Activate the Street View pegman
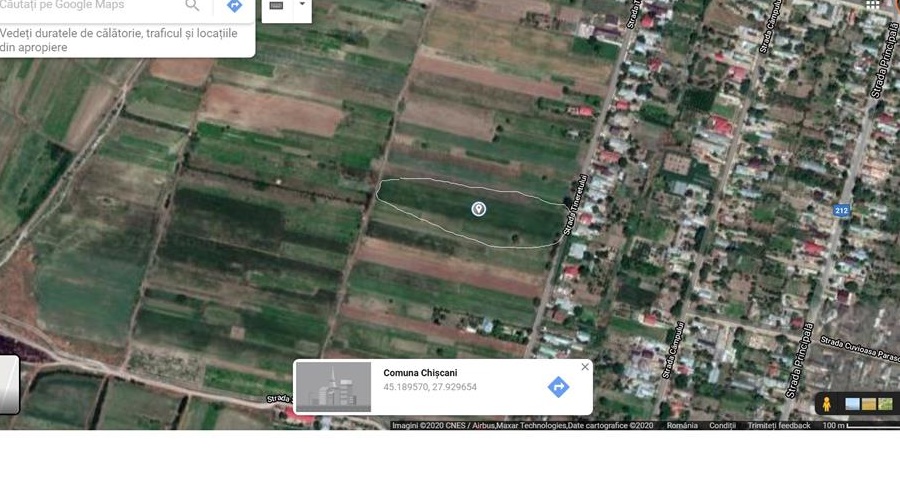This screenshot has height=478, width=900. [826, 404]
